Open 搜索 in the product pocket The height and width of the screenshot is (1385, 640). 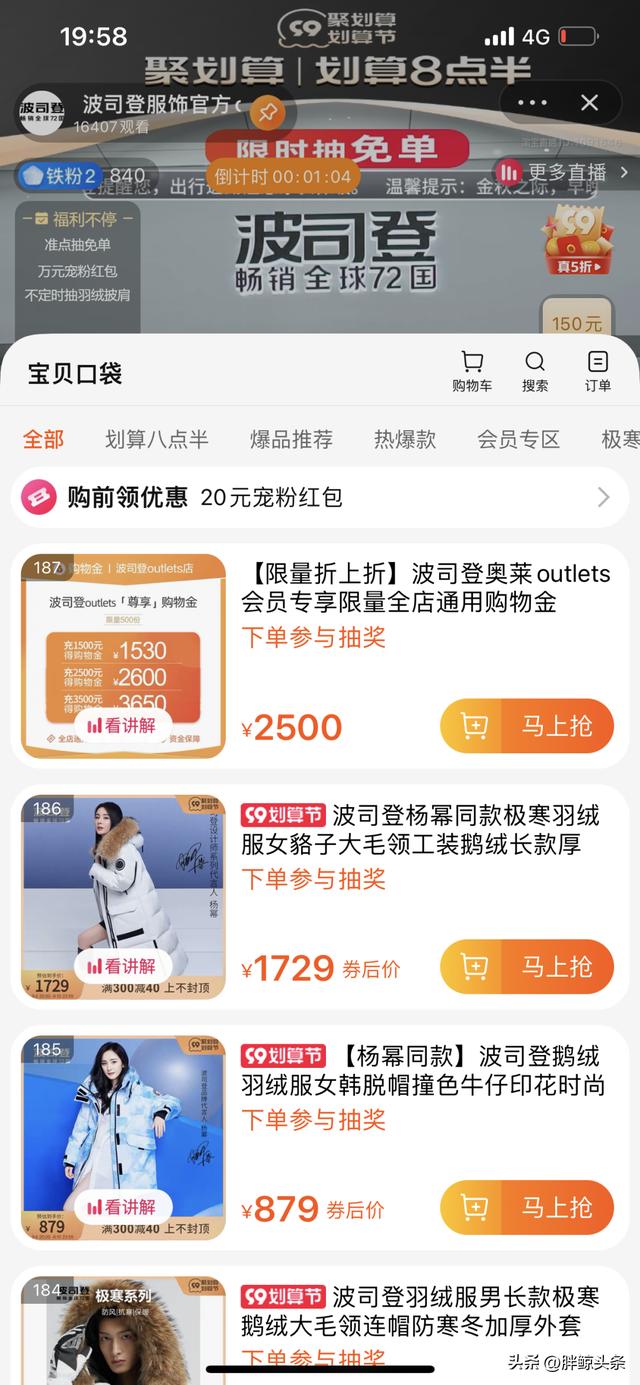(x=535, y=371)
